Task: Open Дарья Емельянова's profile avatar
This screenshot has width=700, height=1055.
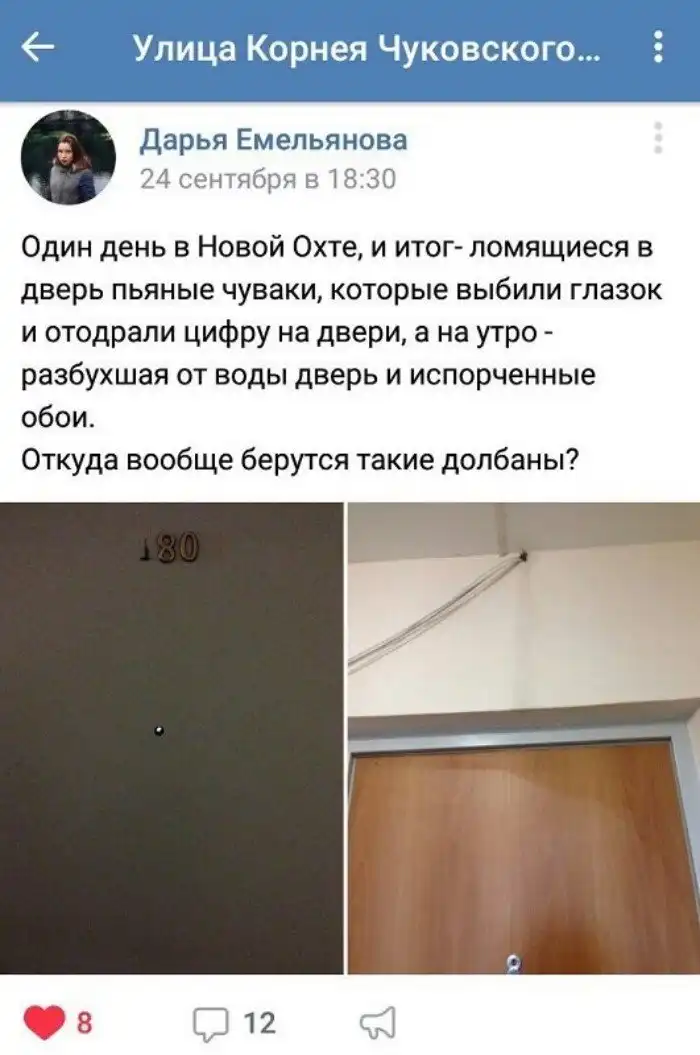Action: [x=70, y=158]
